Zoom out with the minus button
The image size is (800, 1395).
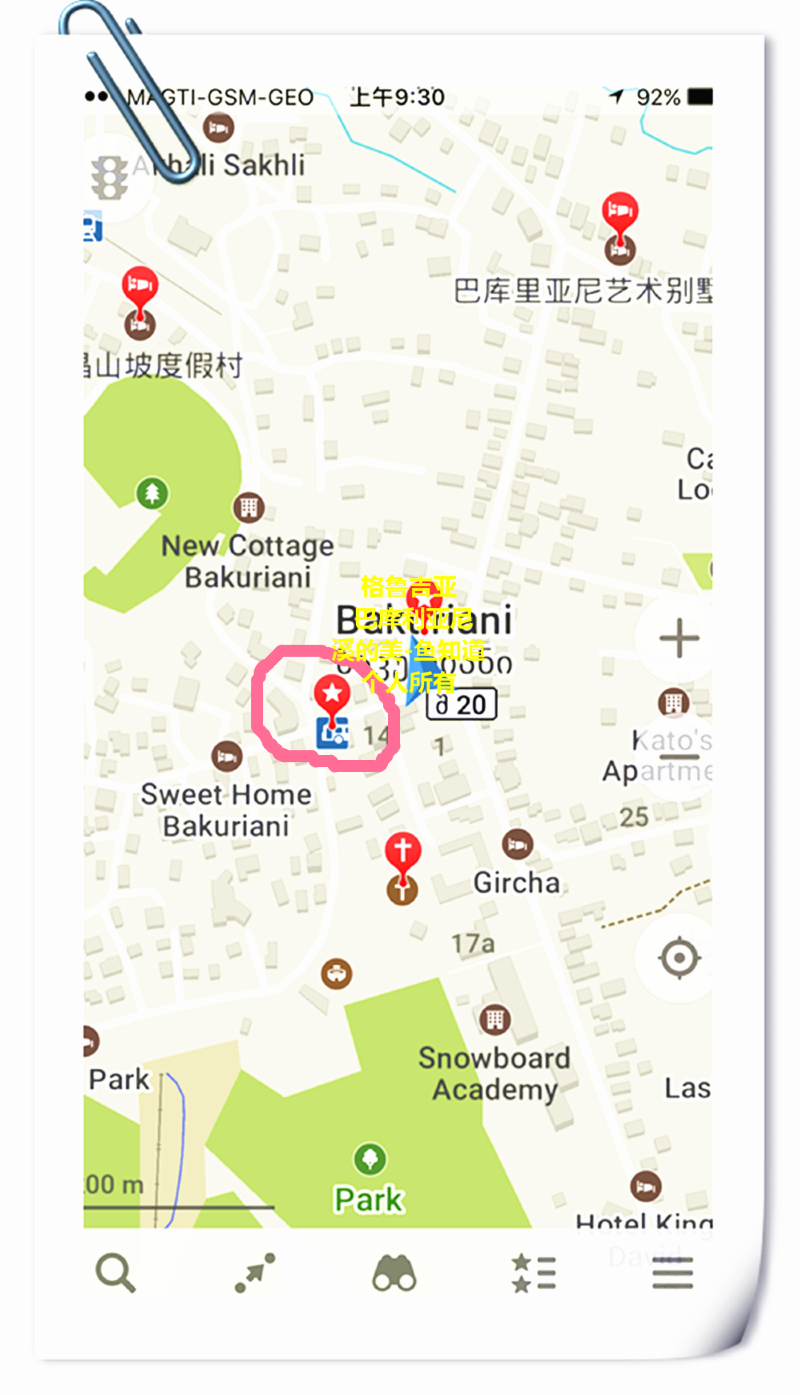(x=679, y=757)
